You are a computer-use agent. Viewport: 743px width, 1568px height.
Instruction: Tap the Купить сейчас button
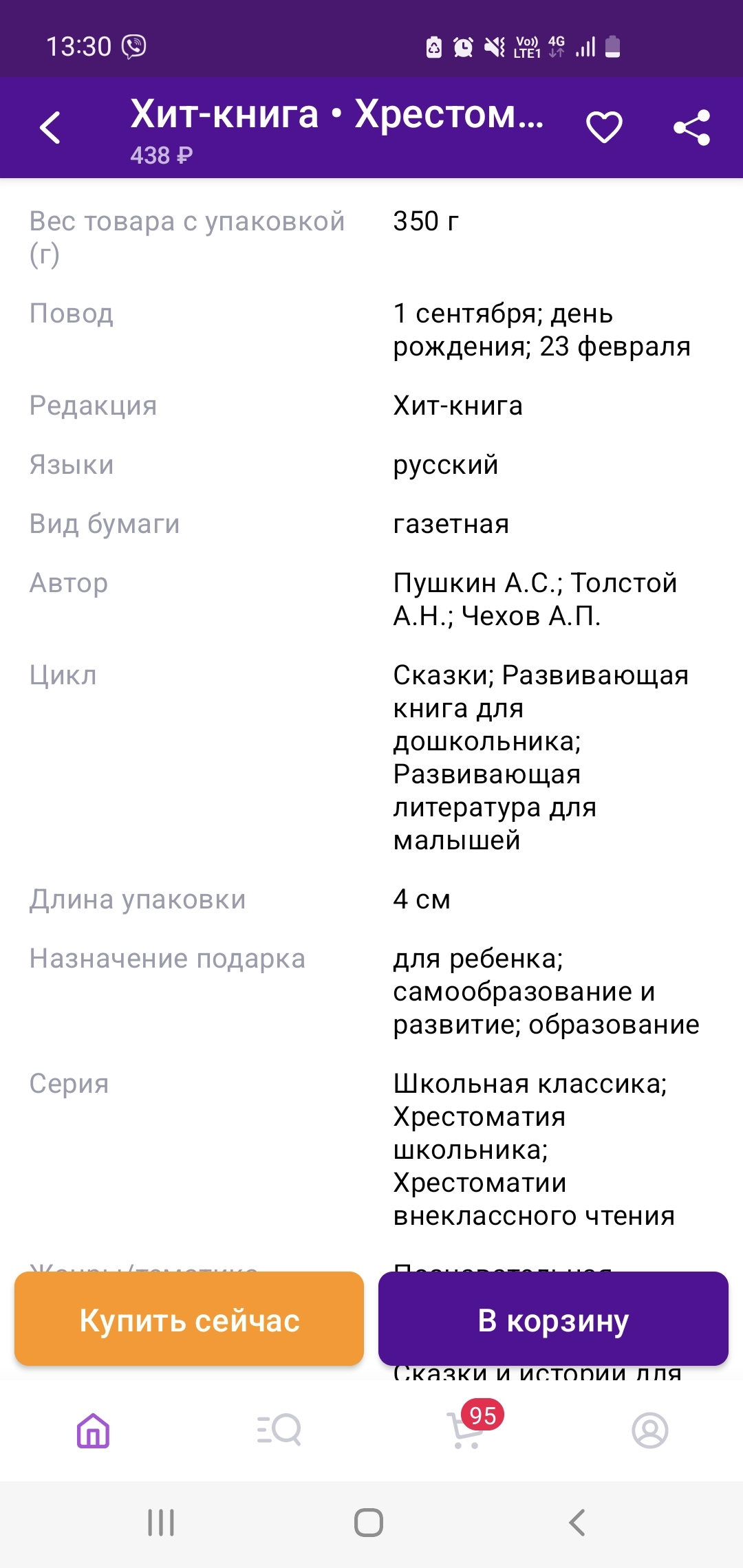click(189, 1319)
